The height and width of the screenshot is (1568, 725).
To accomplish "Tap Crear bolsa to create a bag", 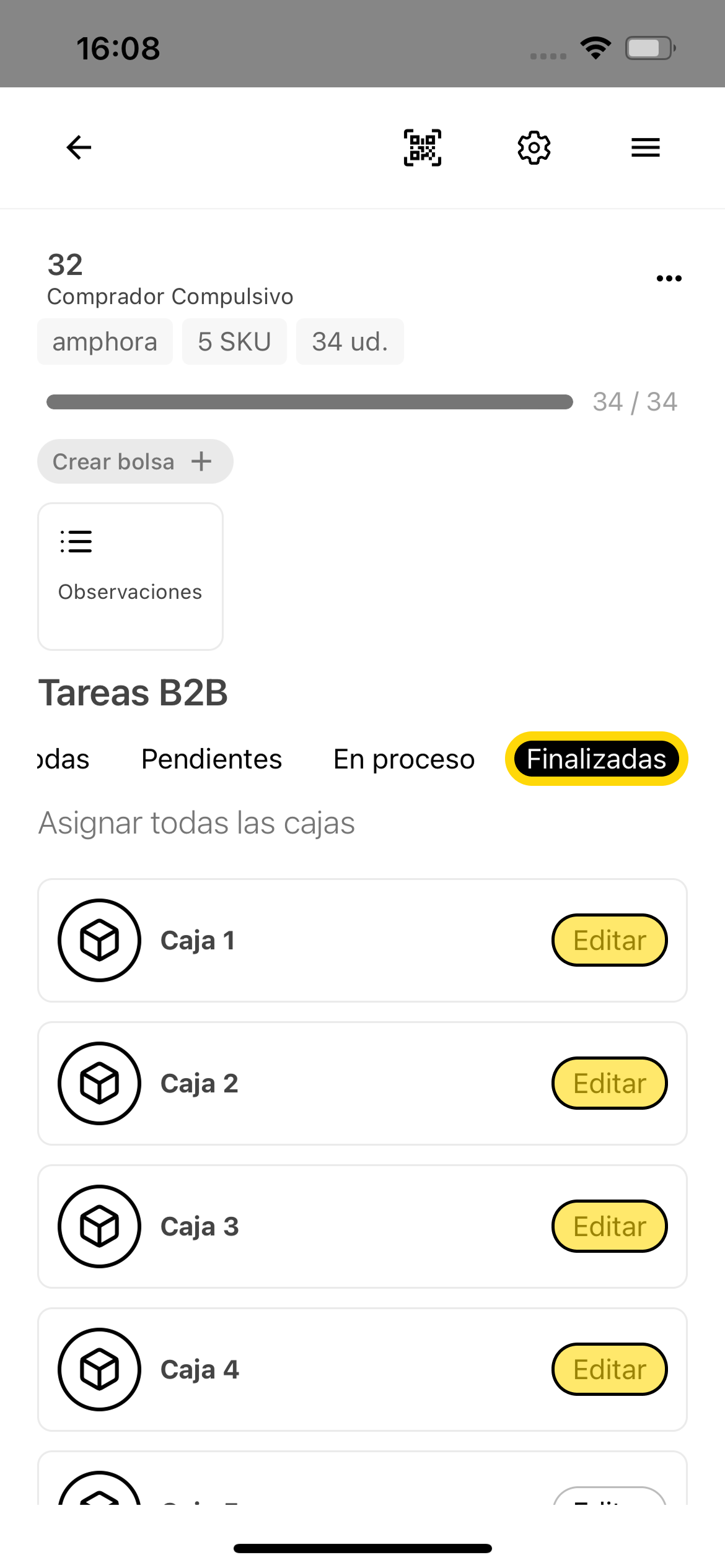I will [x=134, y=461].
